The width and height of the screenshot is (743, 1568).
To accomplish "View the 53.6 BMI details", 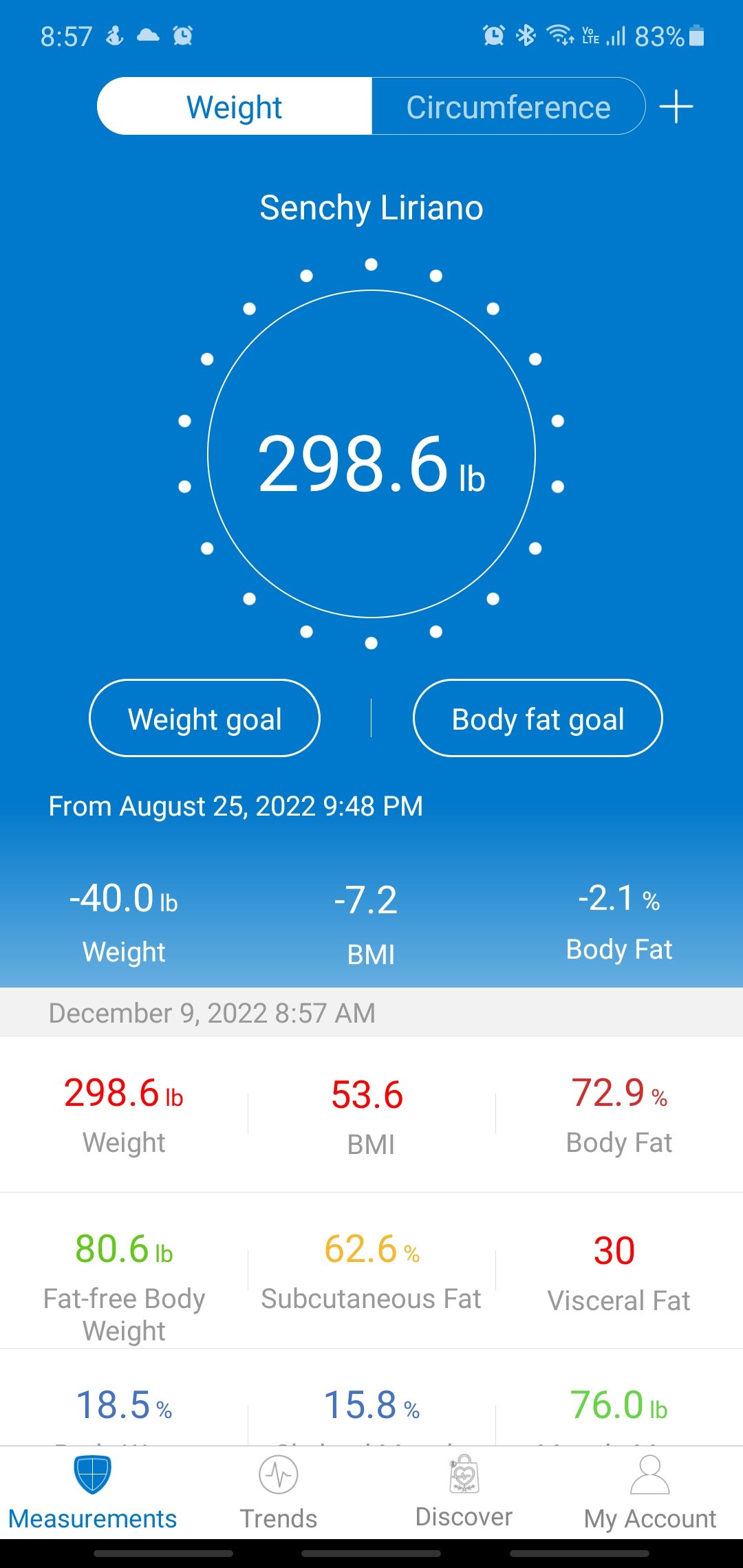I will pyautogui.click(x=371, y=1114).
